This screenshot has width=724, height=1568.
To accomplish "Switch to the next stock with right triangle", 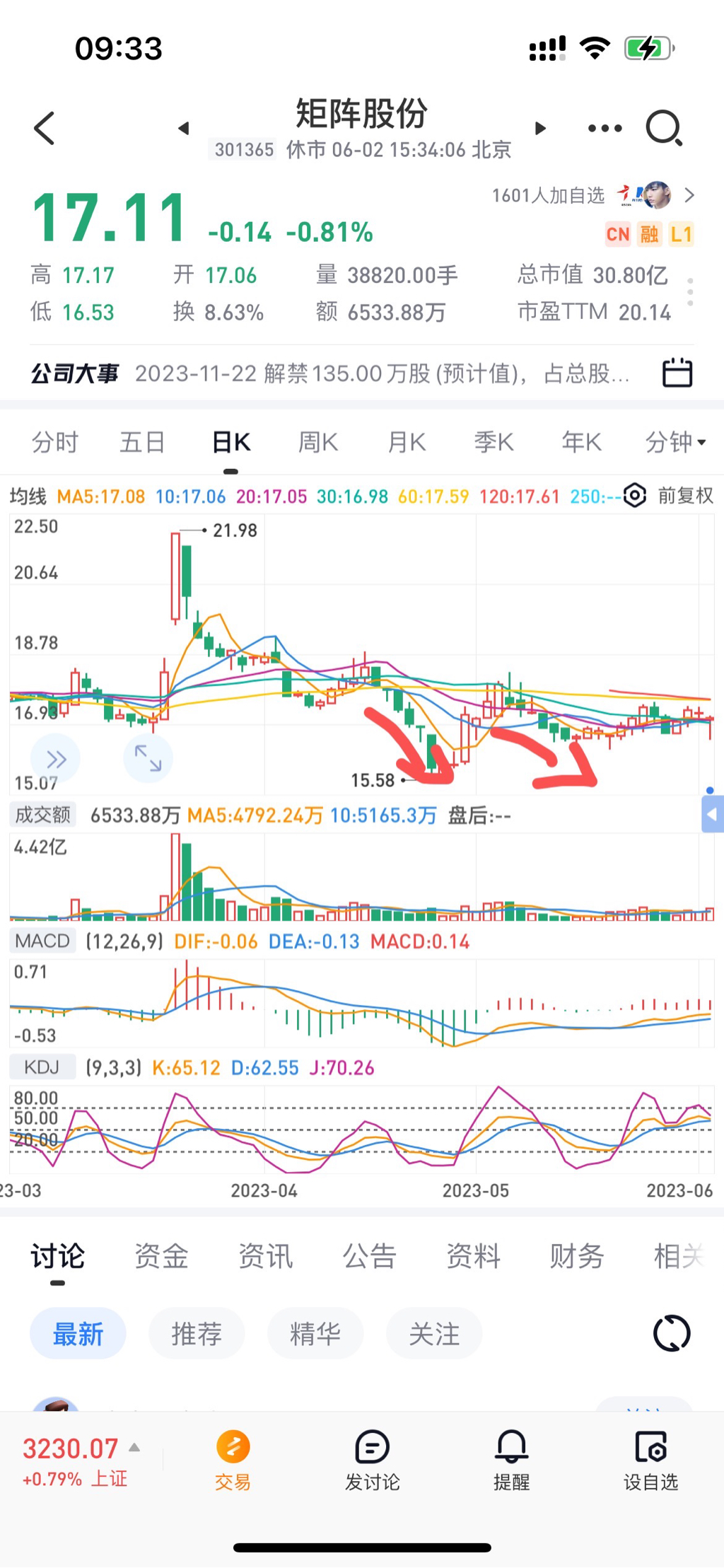I will (541, 128).
